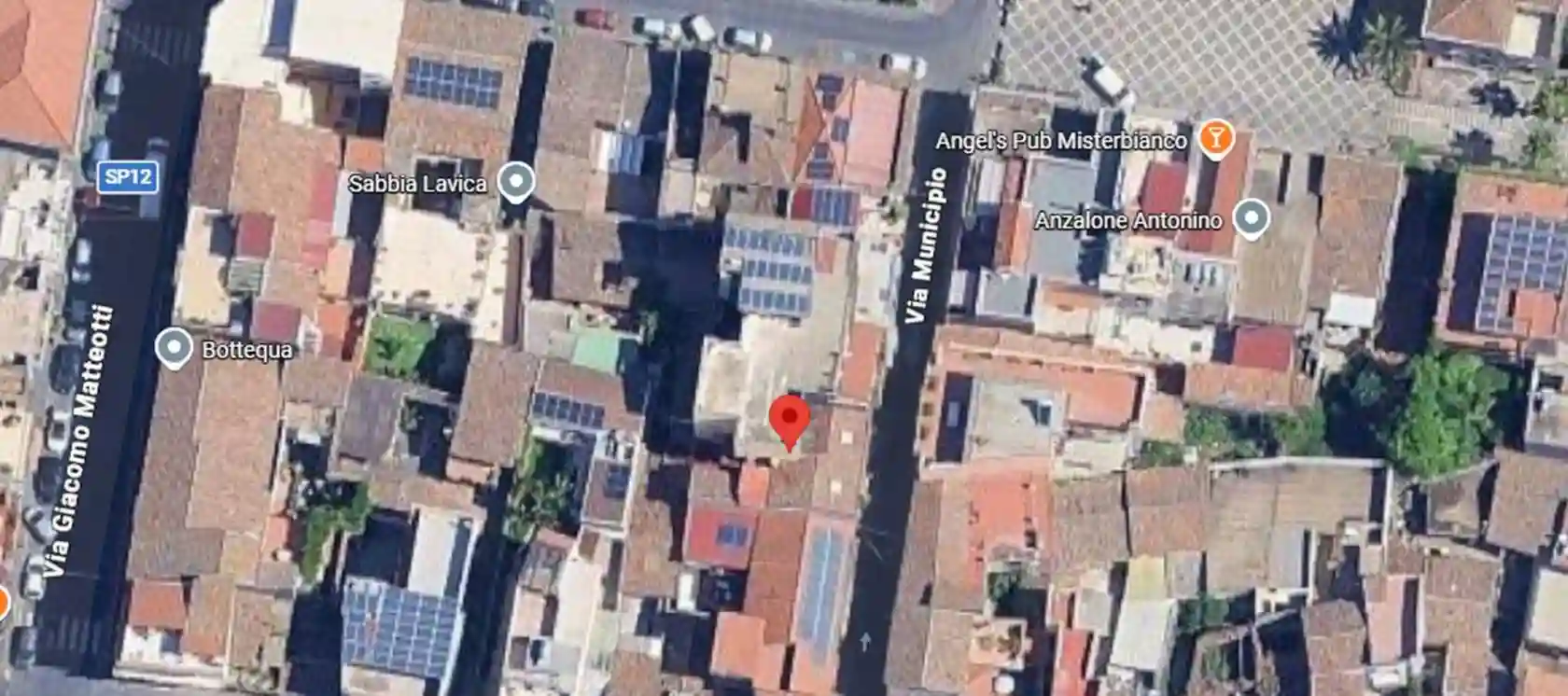Tap the red dropped location pin
Image resolution: width=1568 pixels, height=696 pixels.
click(791, 421)
